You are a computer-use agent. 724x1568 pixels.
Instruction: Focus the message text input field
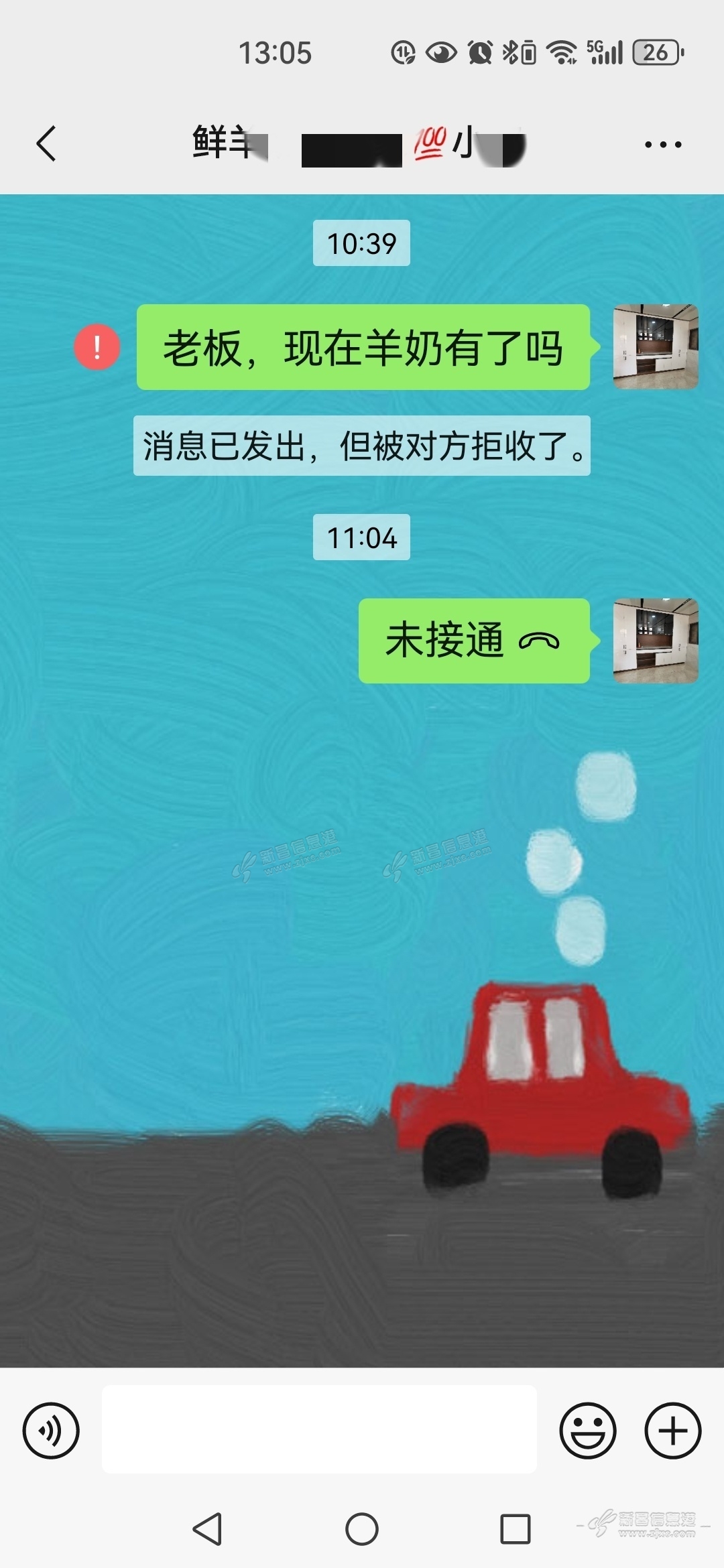click(319, 1429)
